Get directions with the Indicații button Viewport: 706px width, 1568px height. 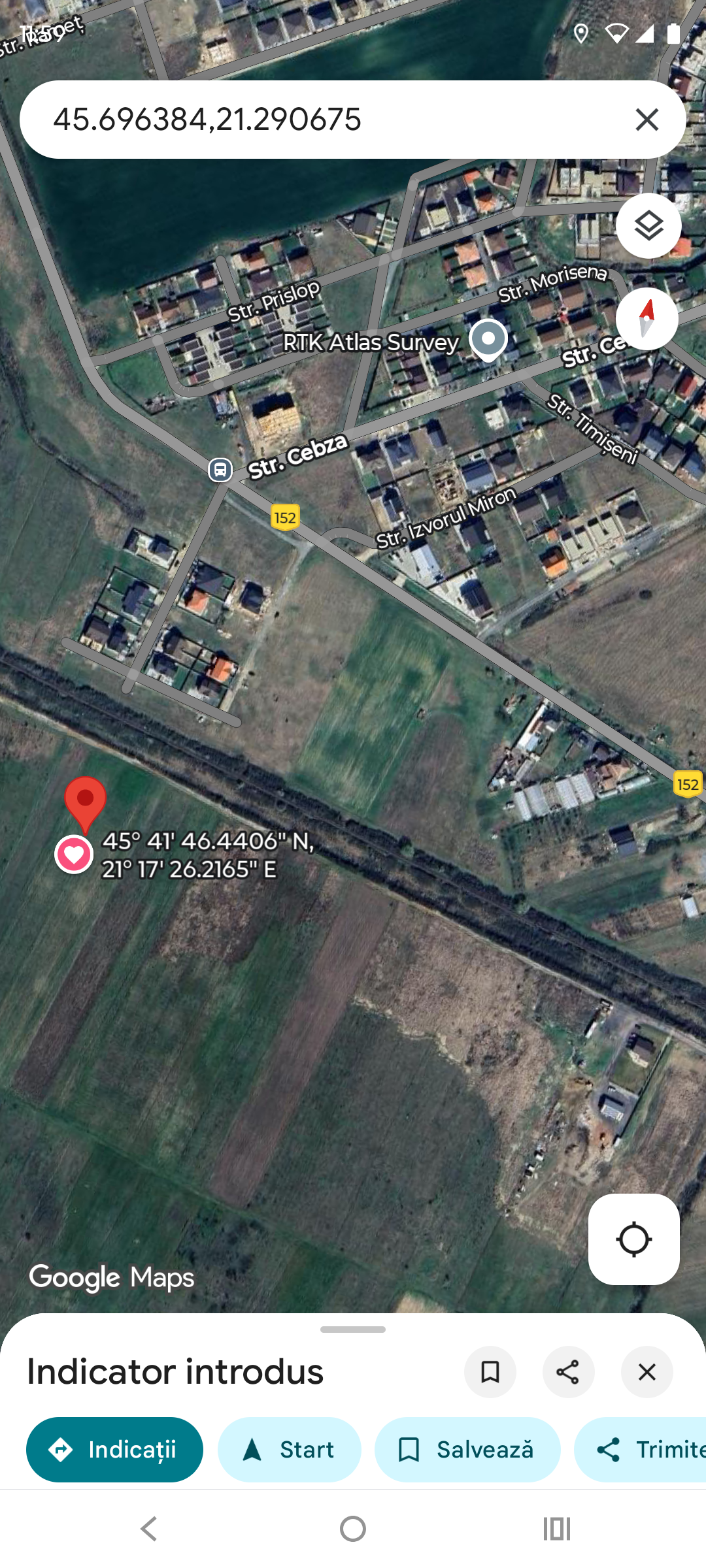point(114,1450)
